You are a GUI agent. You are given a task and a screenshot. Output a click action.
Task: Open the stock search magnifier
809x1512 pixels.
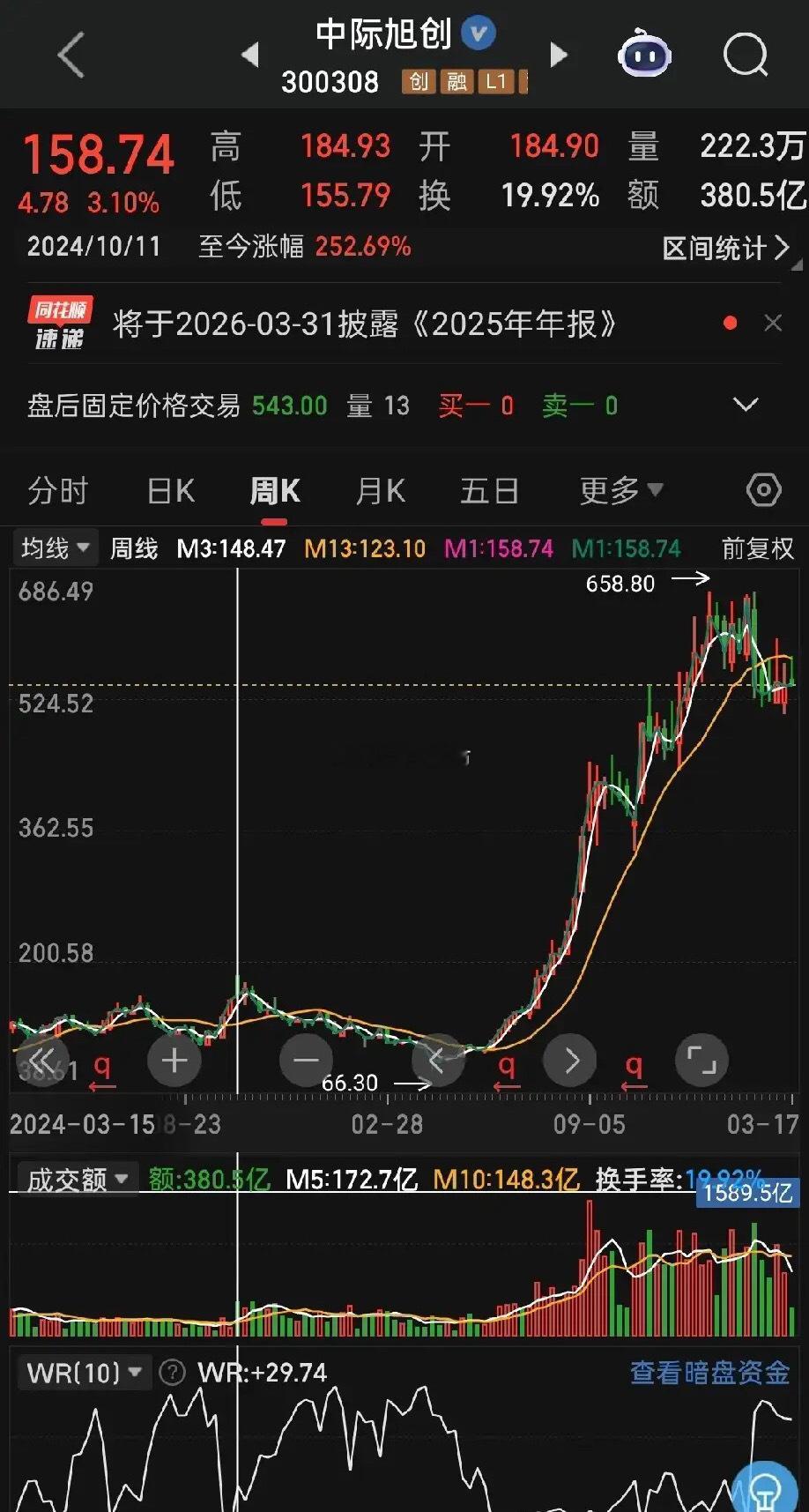click(x=745, y=55)
